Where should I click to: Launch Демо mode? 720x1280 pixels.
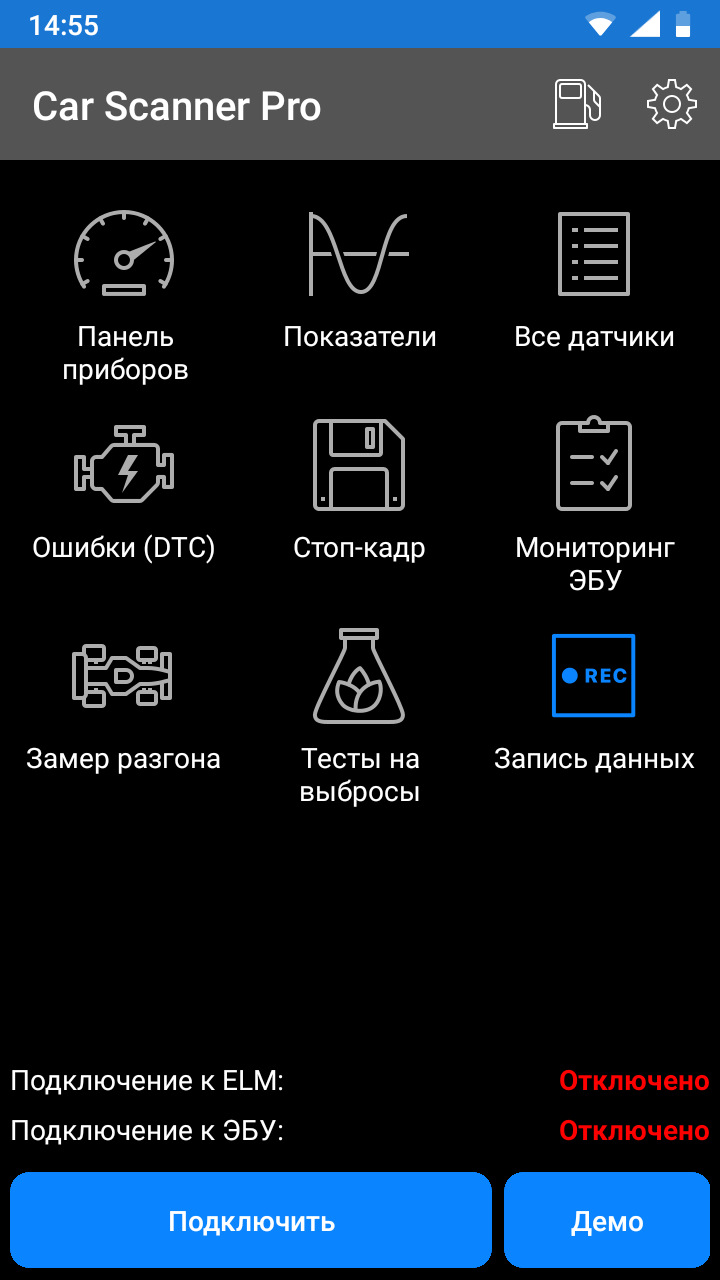click(607, 1221)
